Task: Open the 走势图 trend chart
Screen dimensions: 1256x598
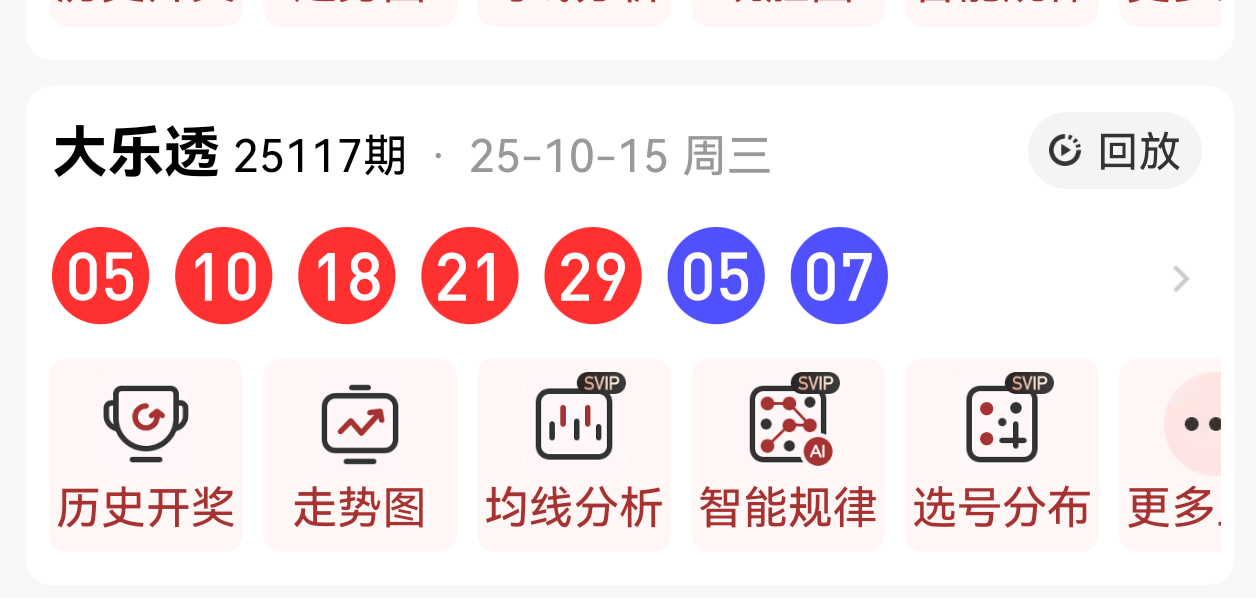Action: [x=360, y=455]
